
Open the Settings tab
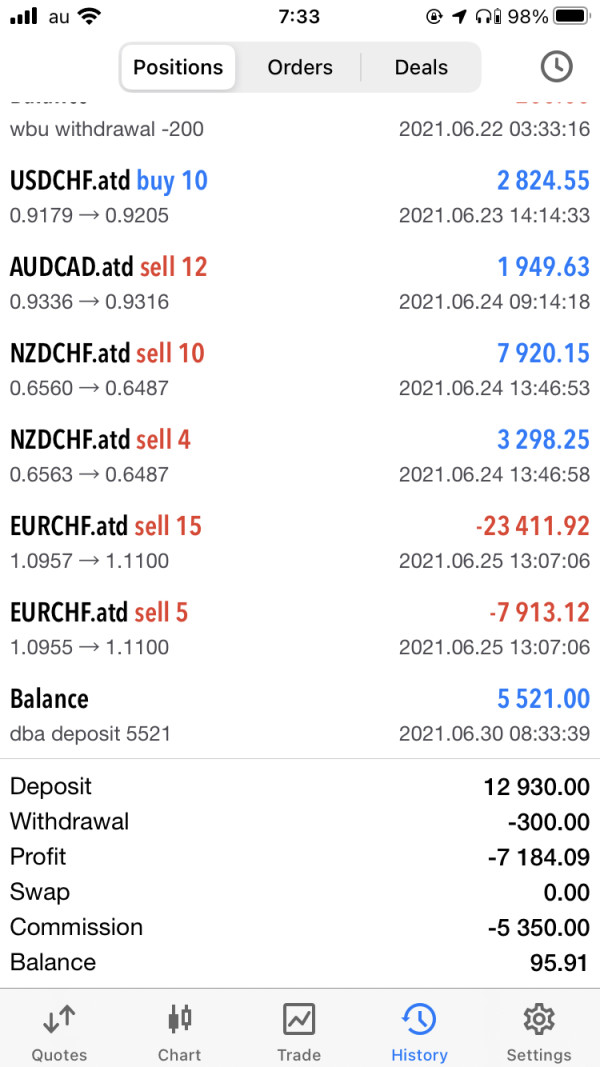pyautogui.click(x=539, y=1033)
